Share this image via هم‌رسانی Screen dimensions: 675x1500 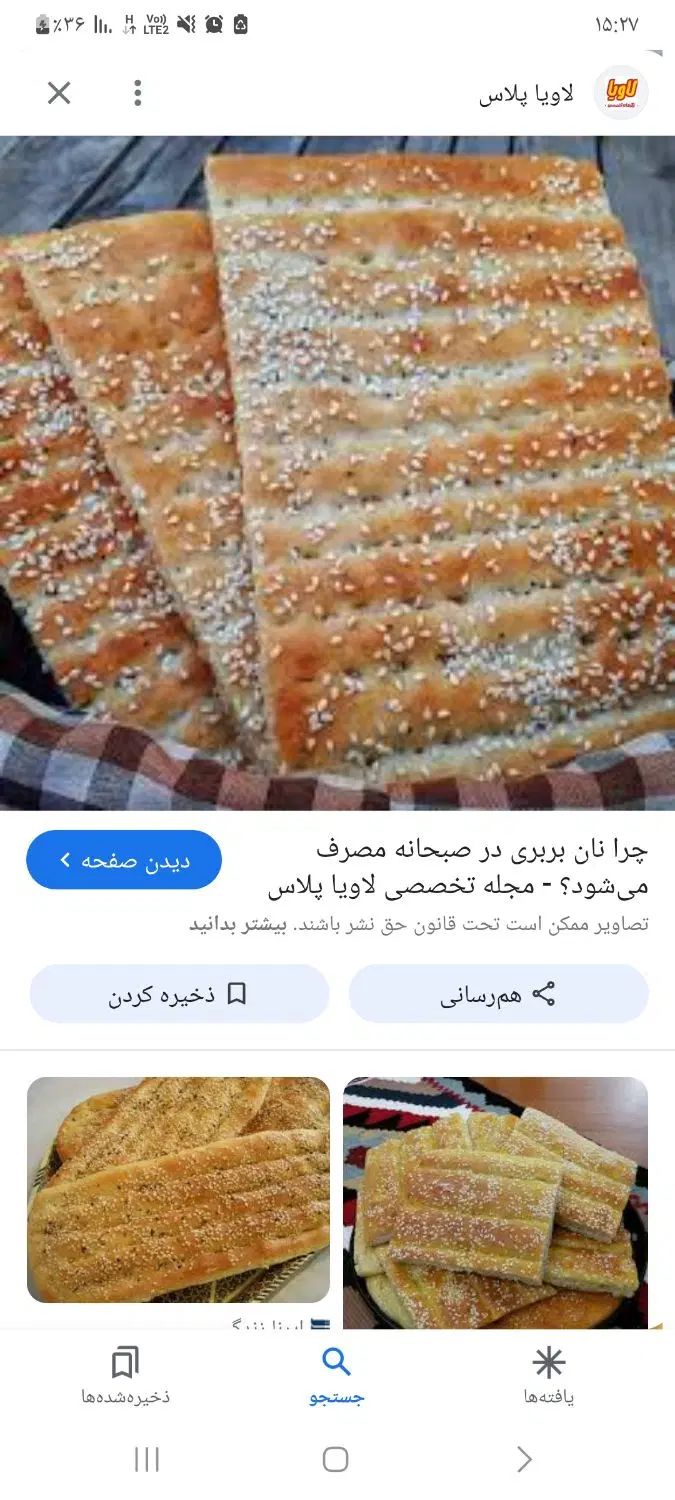click(498, 994)
